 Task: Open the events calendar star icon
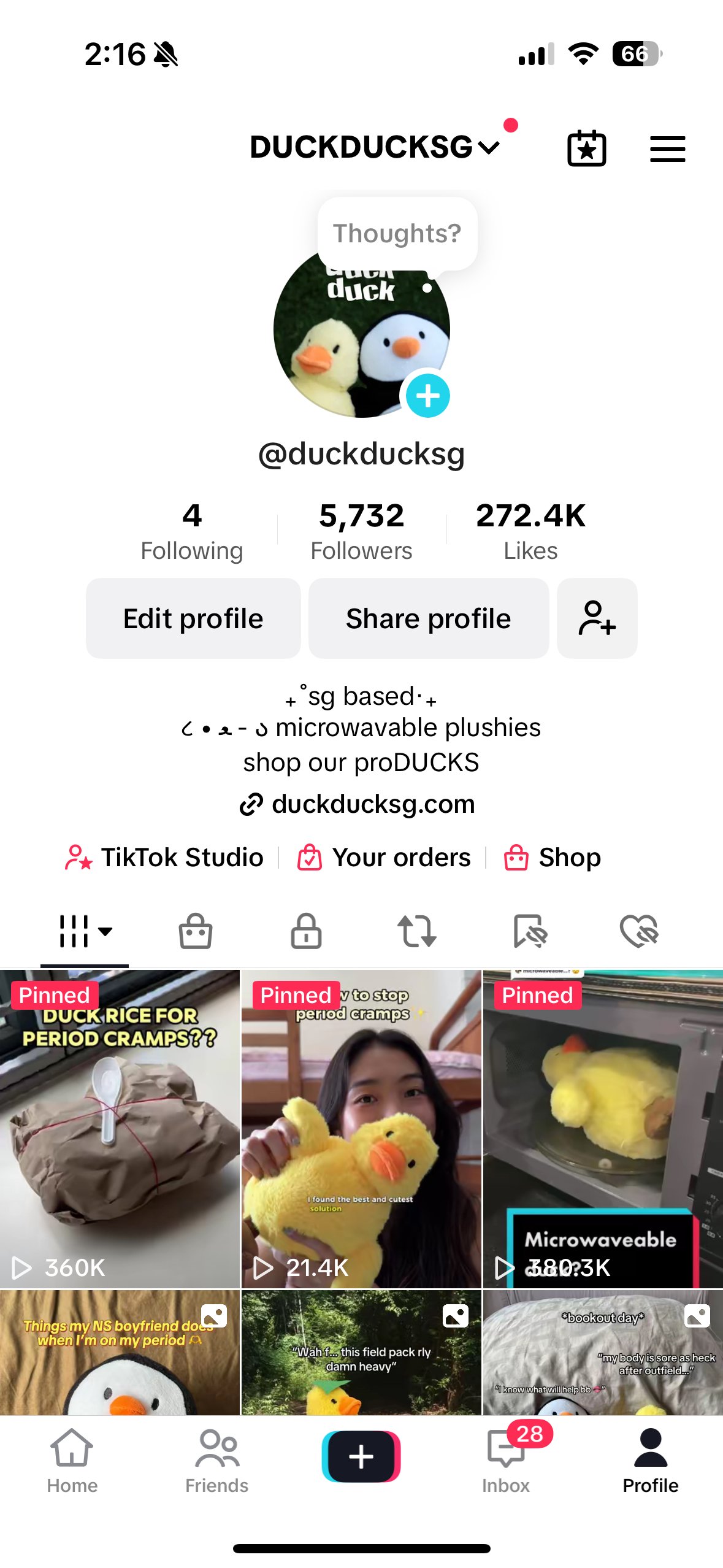[586, 148]
